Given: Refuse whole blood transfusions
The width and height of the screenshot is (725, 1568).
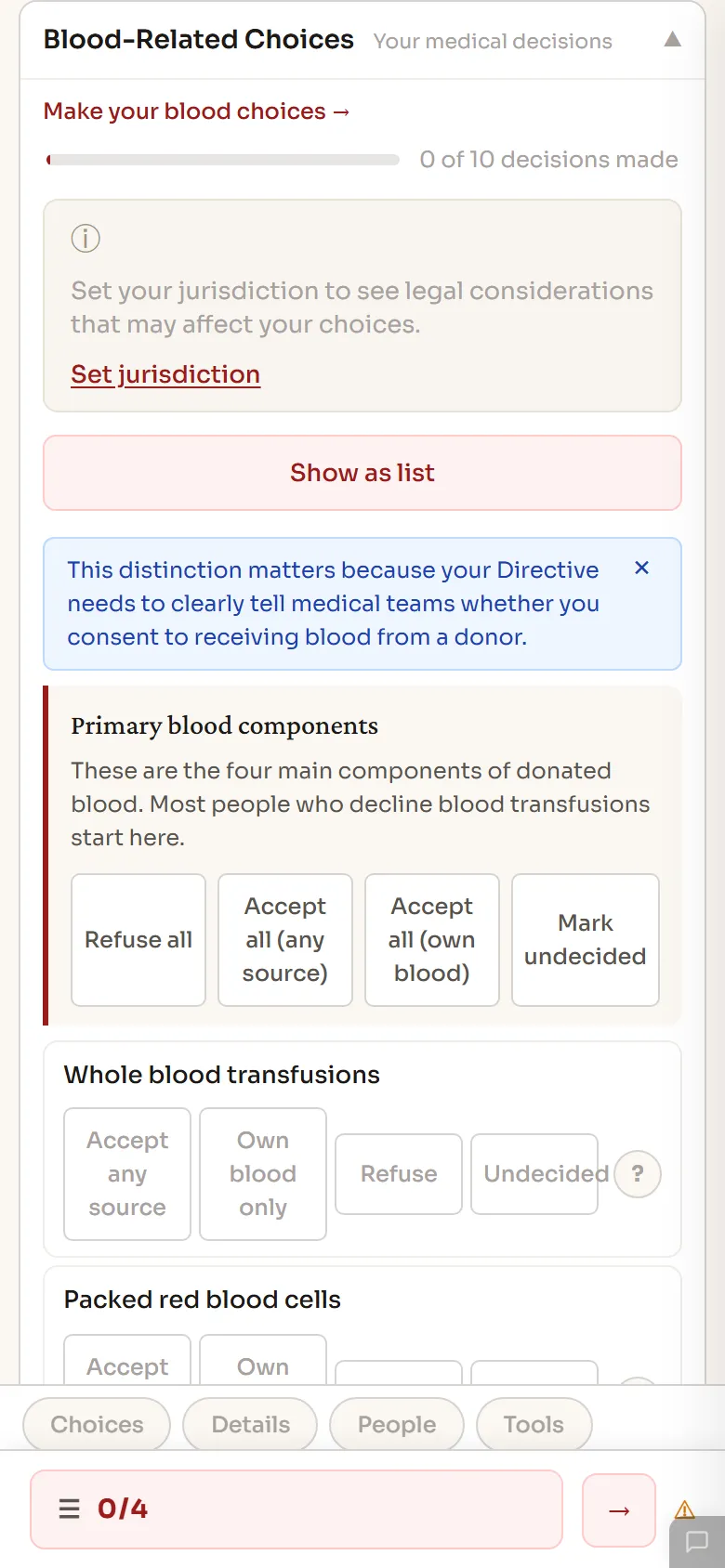Looking at the screenshot, I should point(399,1174).
